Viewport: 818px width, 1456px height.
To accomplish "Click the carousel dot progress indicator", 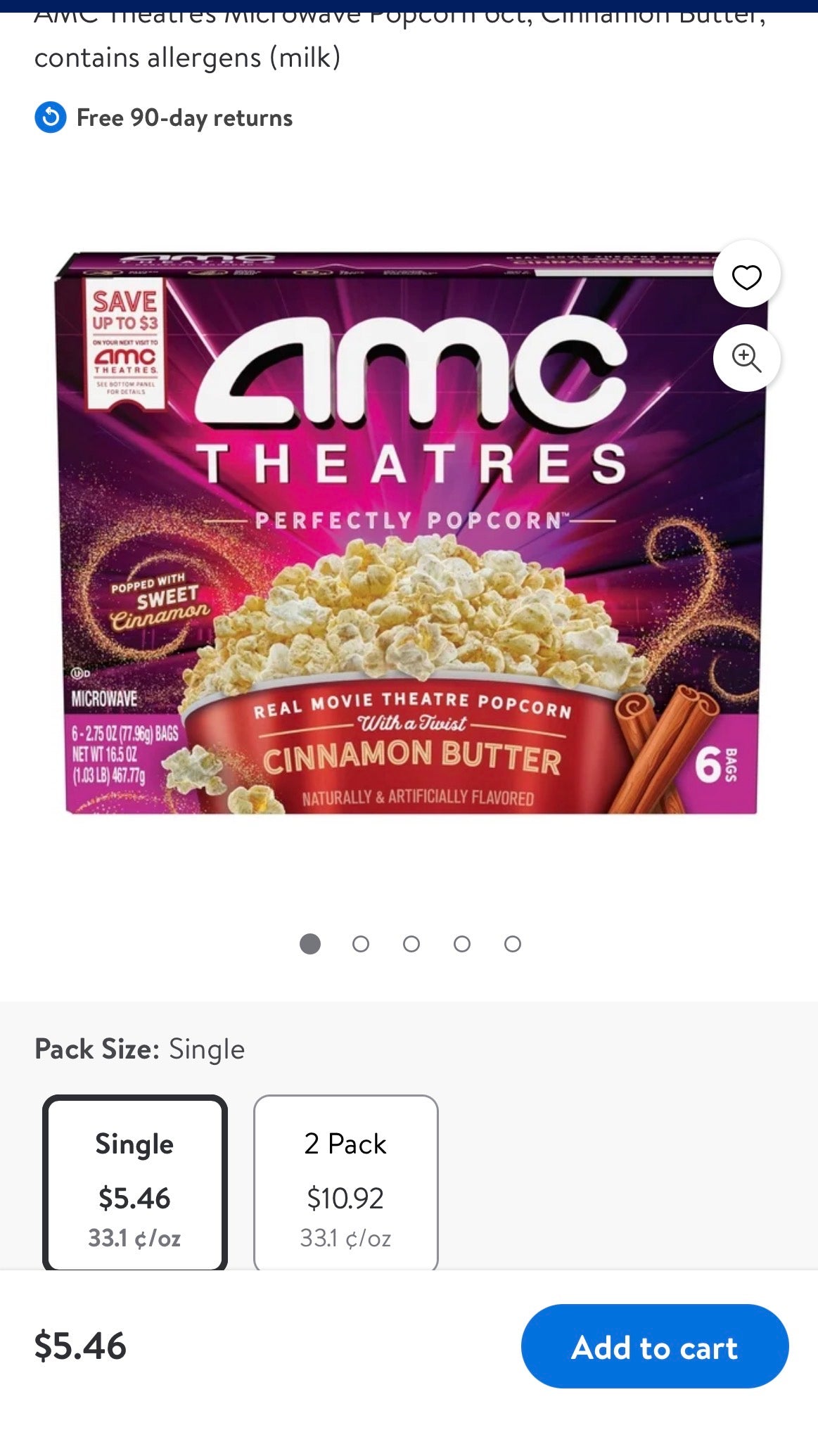I will (x=411, y=943).
